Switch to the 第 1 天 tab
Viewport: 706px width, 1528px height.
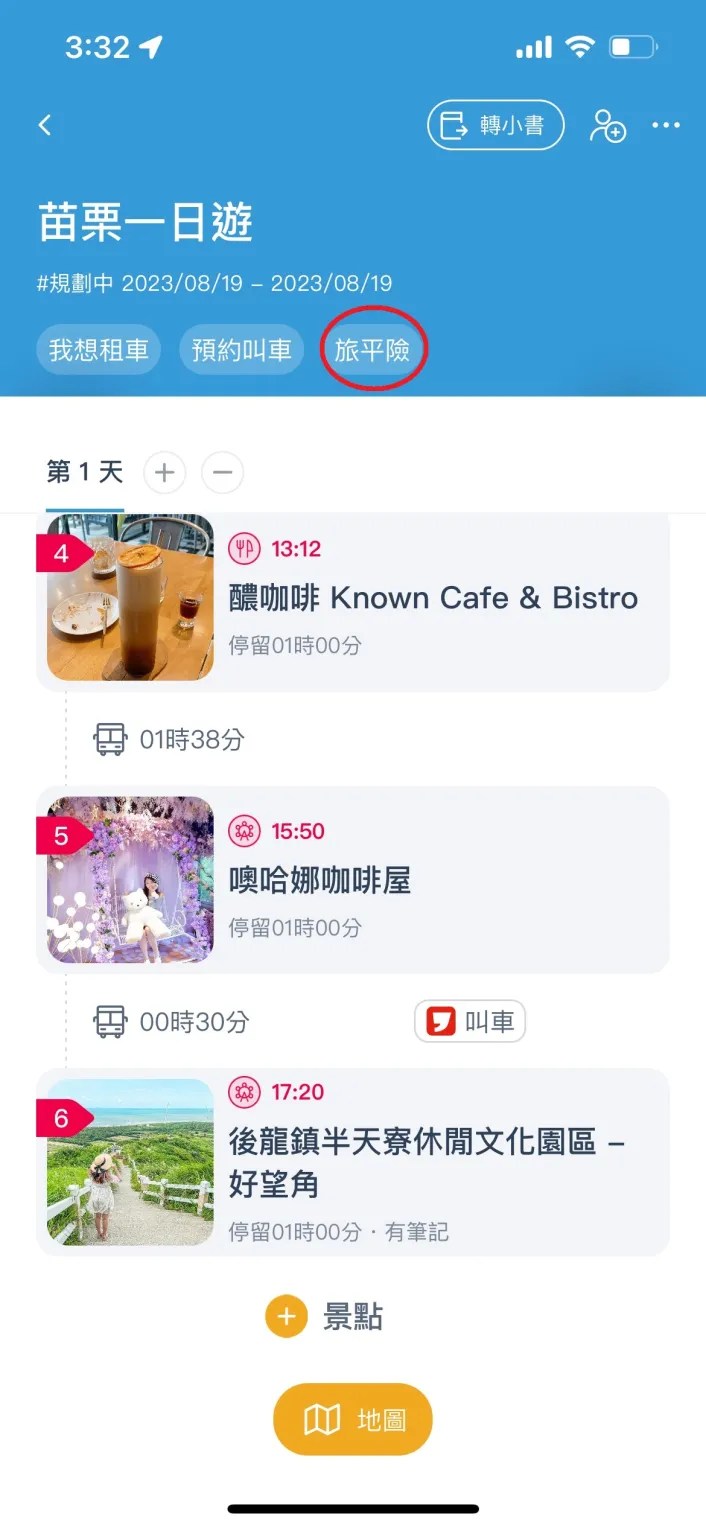(84, 472)
